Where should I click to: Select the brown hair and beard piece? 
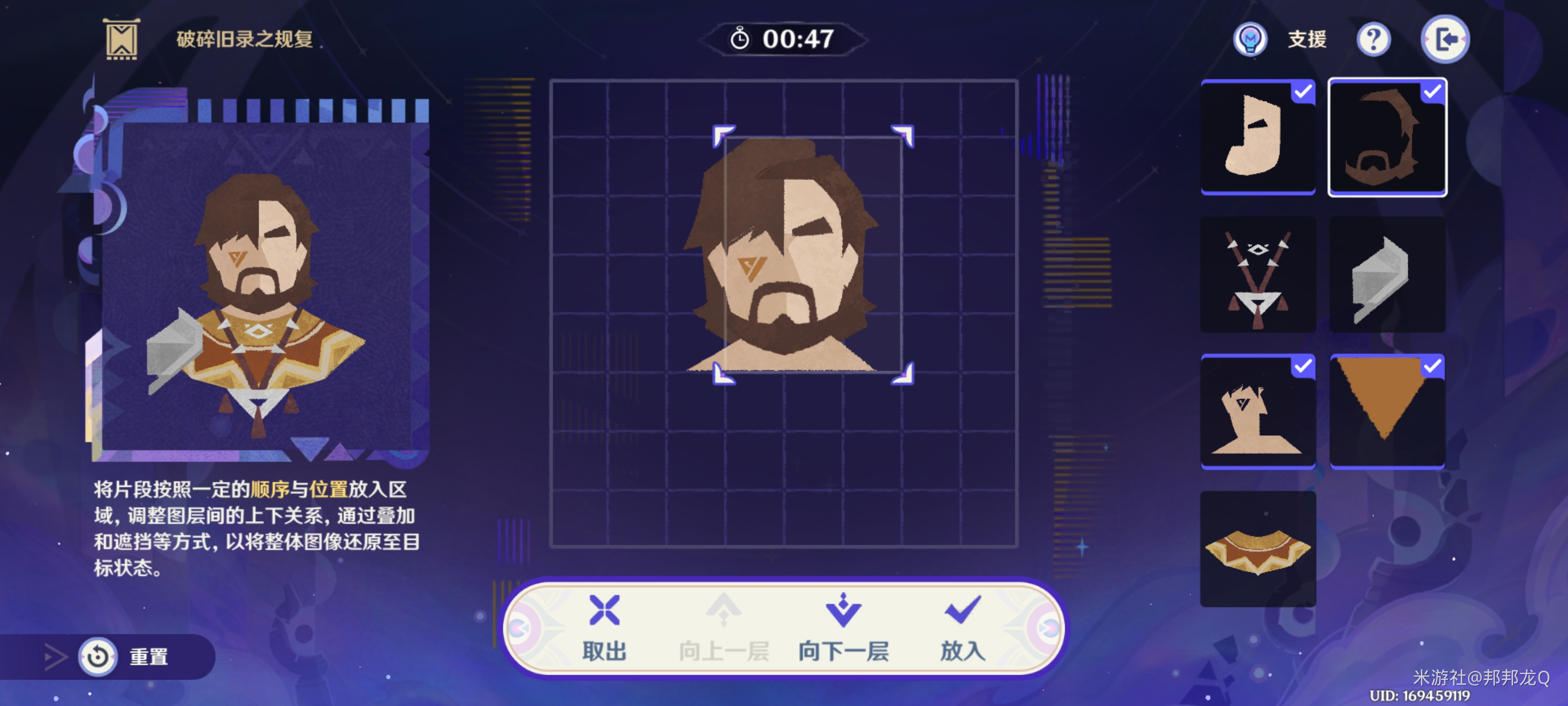tap(1387, 137)
